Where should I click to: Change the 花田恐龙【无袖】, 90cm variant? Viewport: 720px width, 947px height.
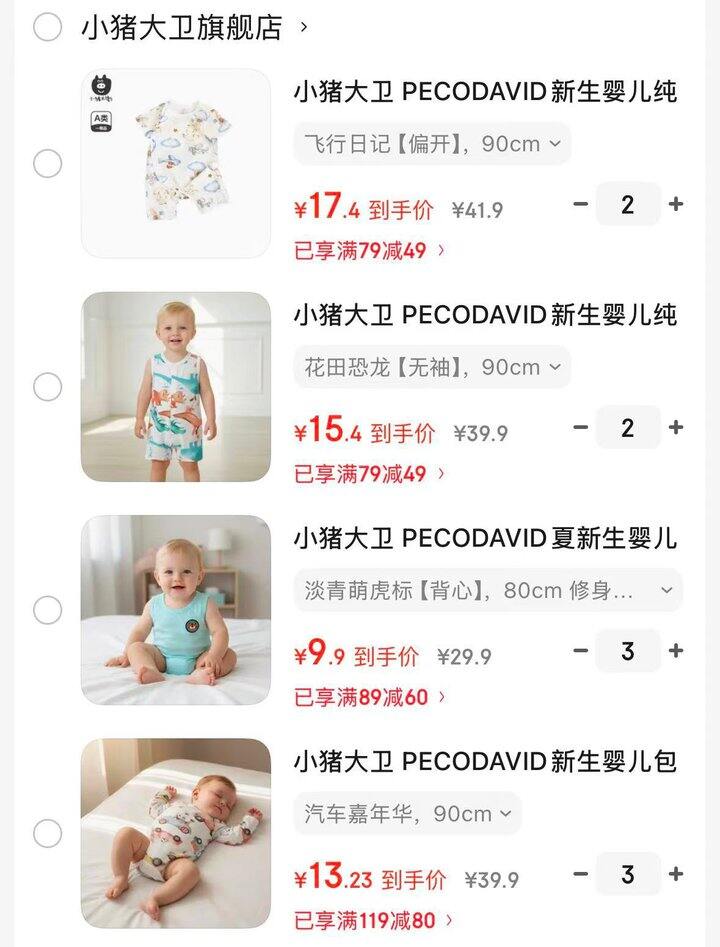[x=432, y=368]
